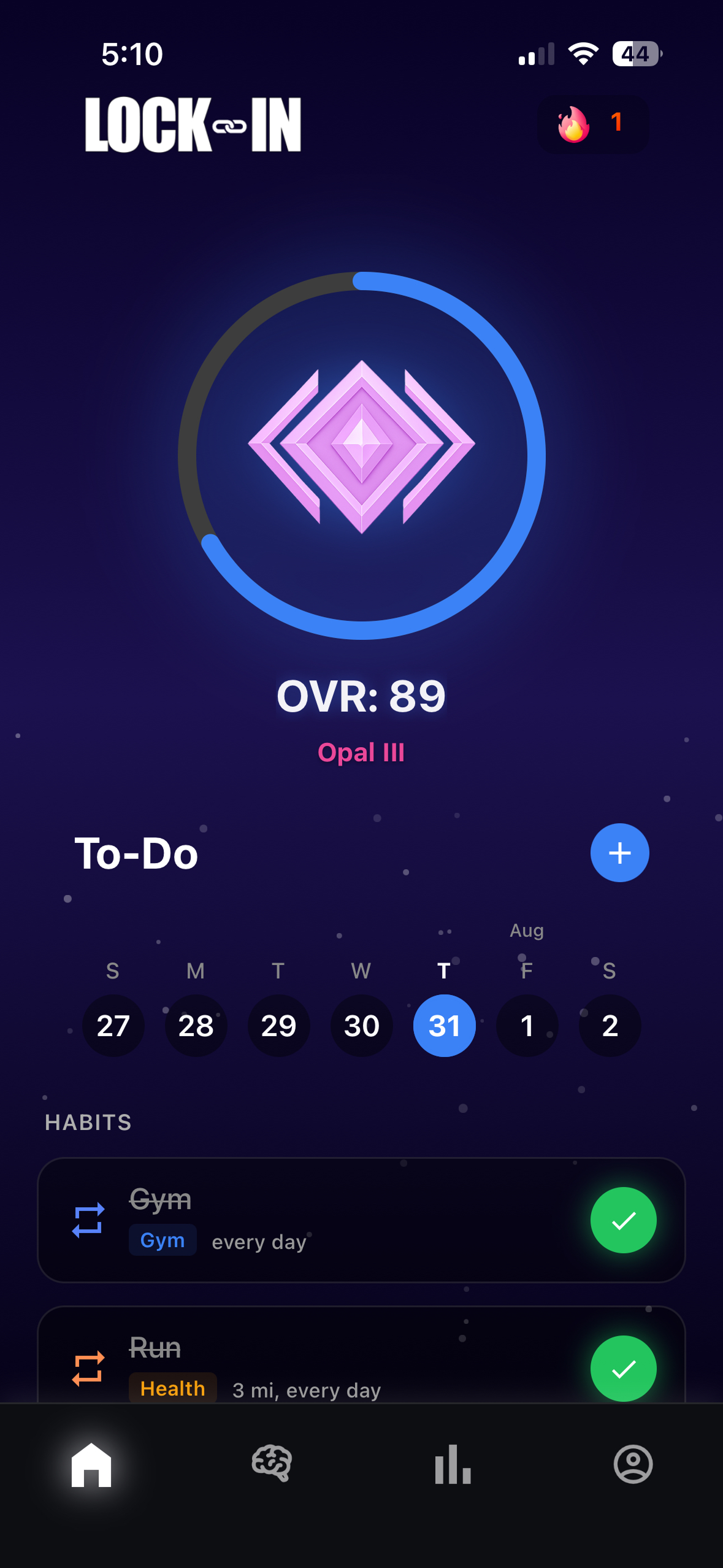Select Thursday August 1 in the date strip
723x1568 pixels.
526,1025
